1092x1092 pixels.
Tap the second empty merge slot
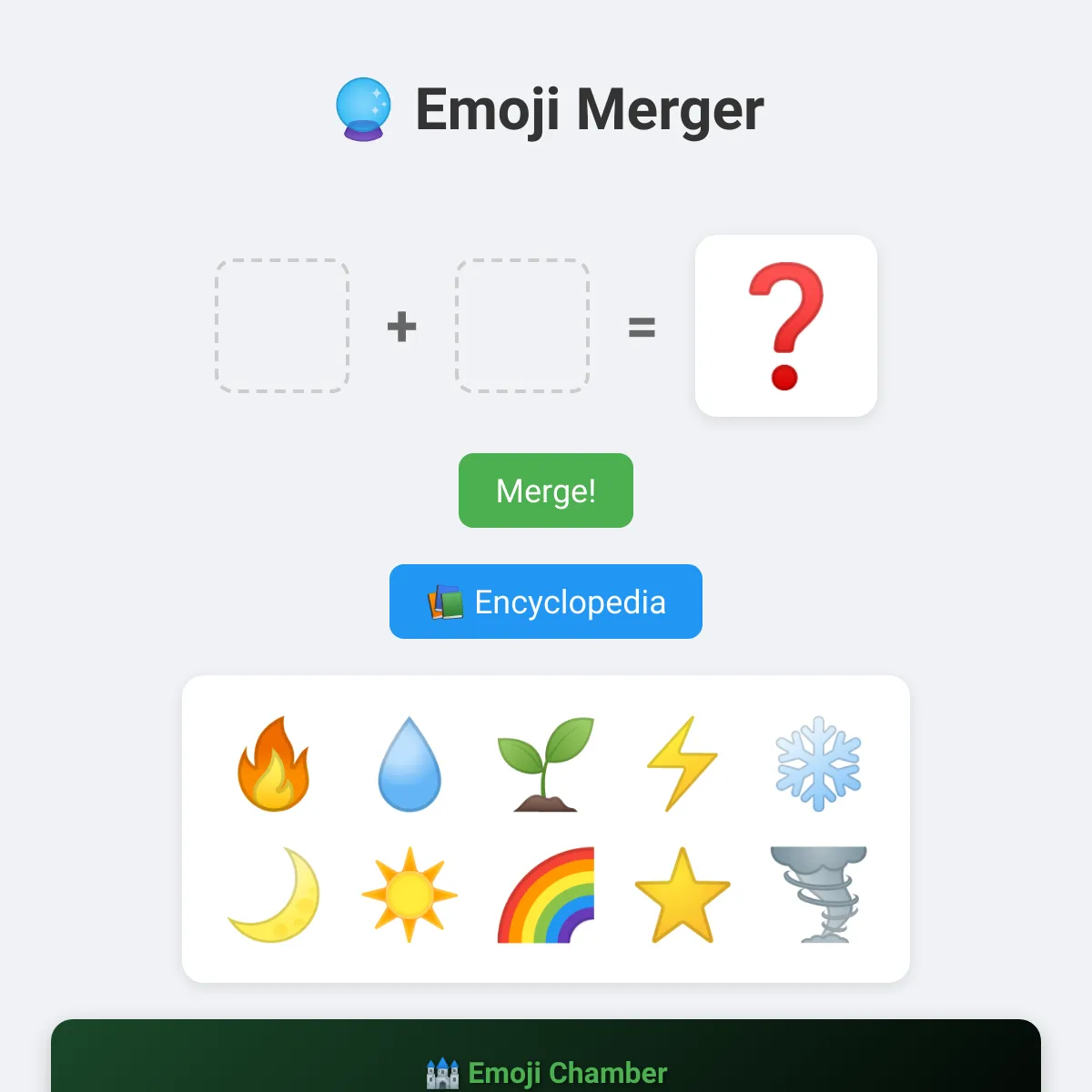tap(522, 326)
